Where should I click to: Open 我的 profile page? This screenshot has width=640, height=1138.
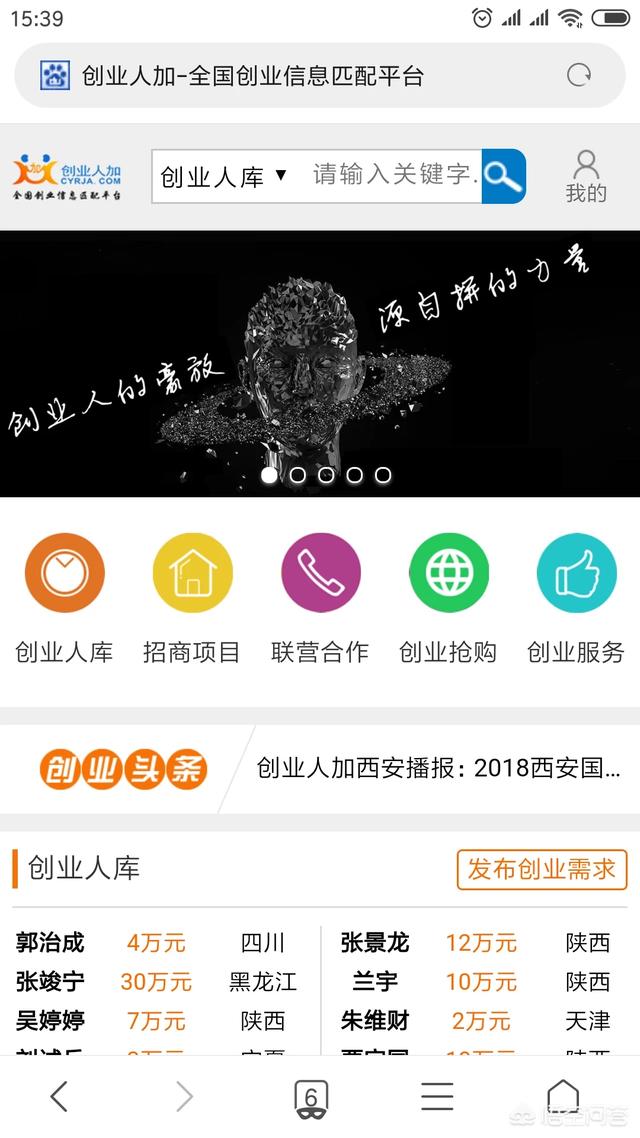click(586, 177)
